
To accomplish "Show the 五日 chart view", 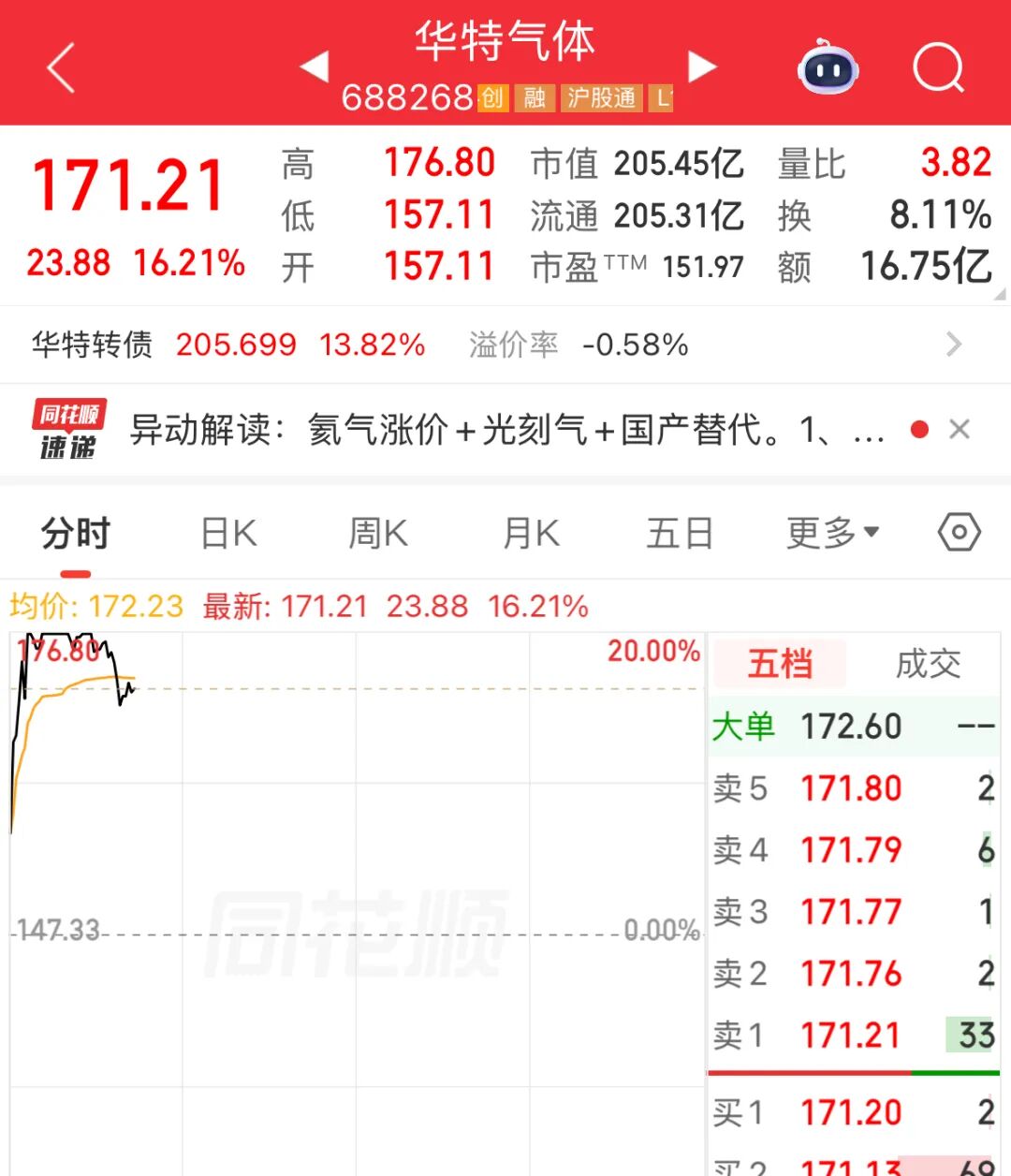I will pos(680,535).
